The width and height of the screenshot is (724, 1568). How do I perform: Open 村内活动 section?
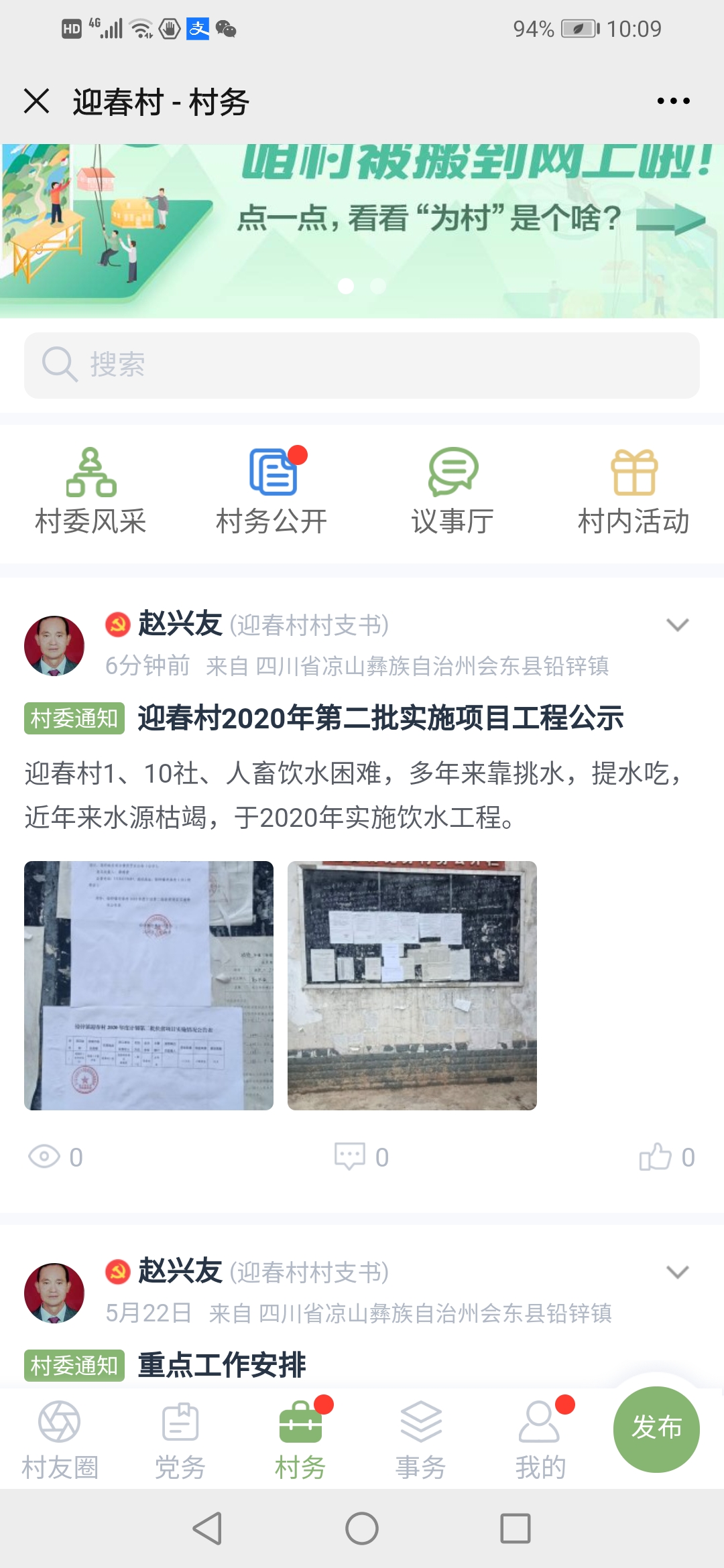click(633, 493)
